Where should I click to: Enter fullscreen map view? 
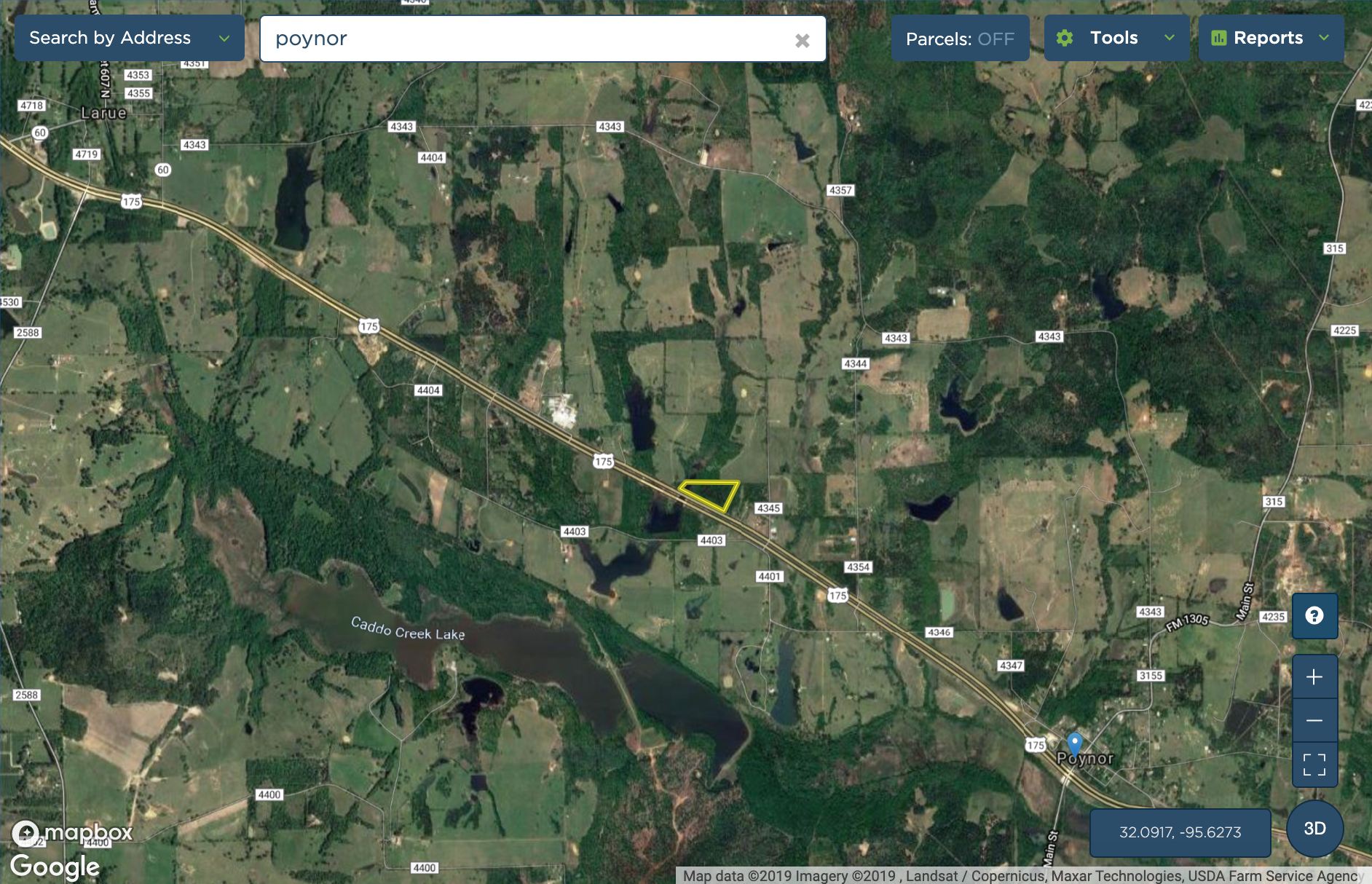point(1314,765)
